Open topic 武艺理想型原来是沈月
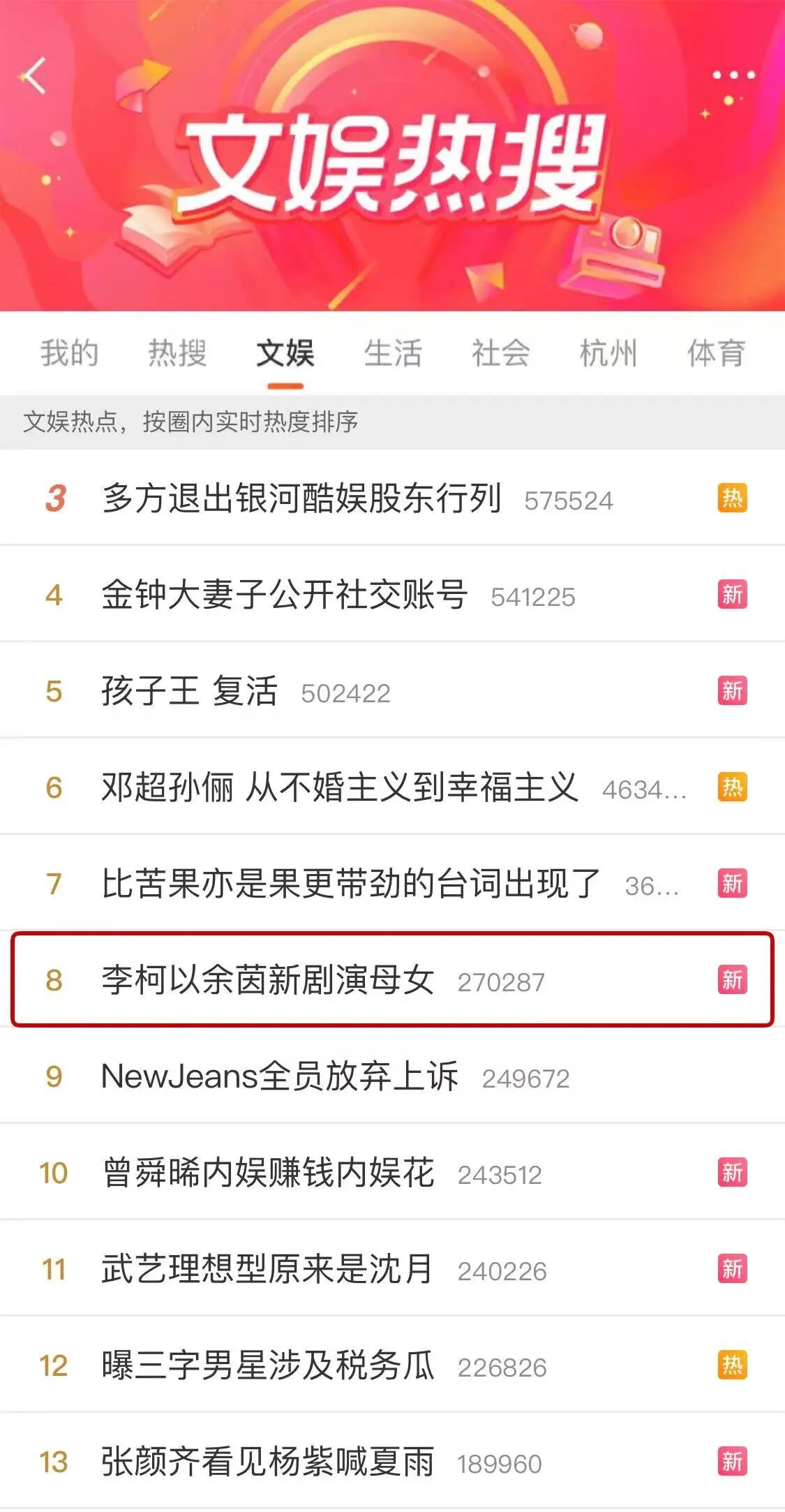 click(268, 1269)
